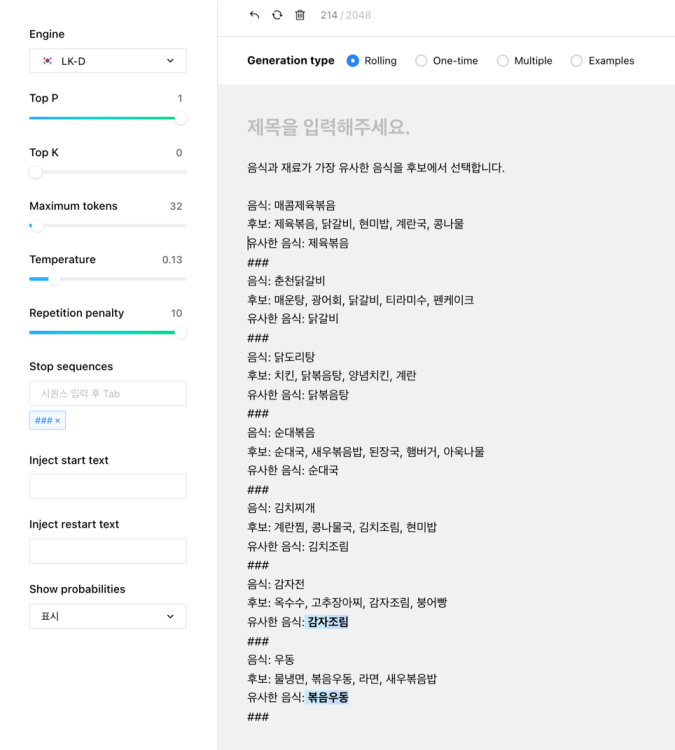Select the One-time generation type

421,61
